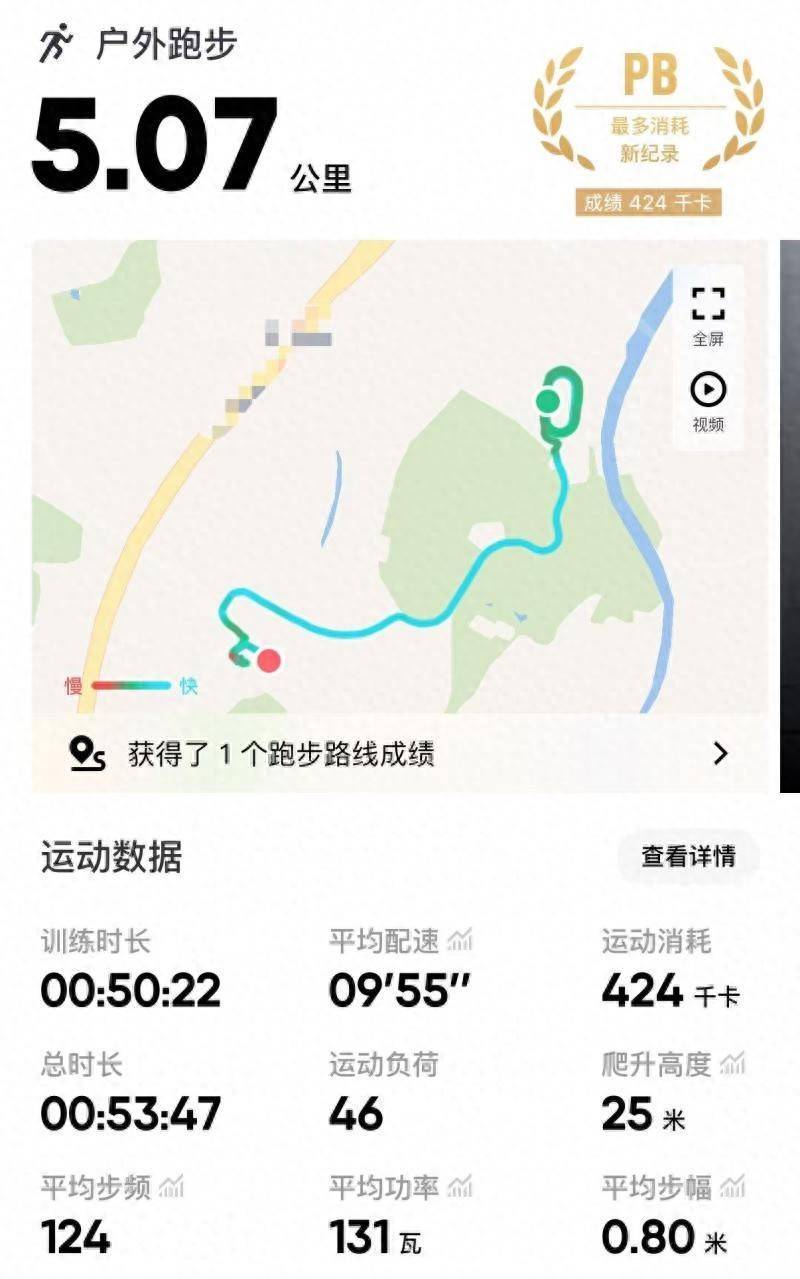Viewport: 800px width, 1279px height.
Task: Play the route video (视频)
Action: point(708,400)
